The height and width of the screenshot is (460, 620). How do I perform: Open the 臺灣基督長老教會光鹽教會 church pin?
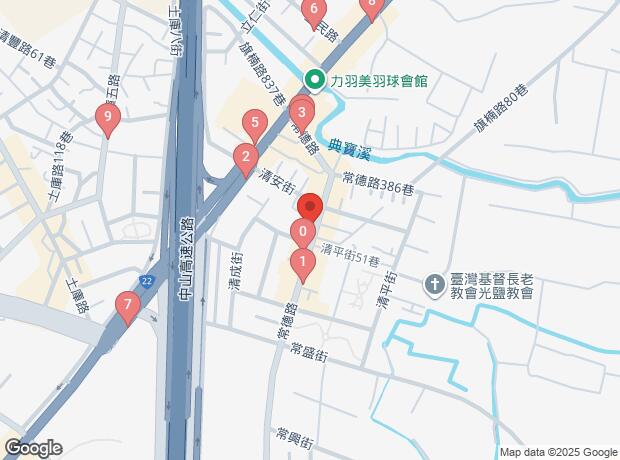pyautogui.click(x=434, y=284)
